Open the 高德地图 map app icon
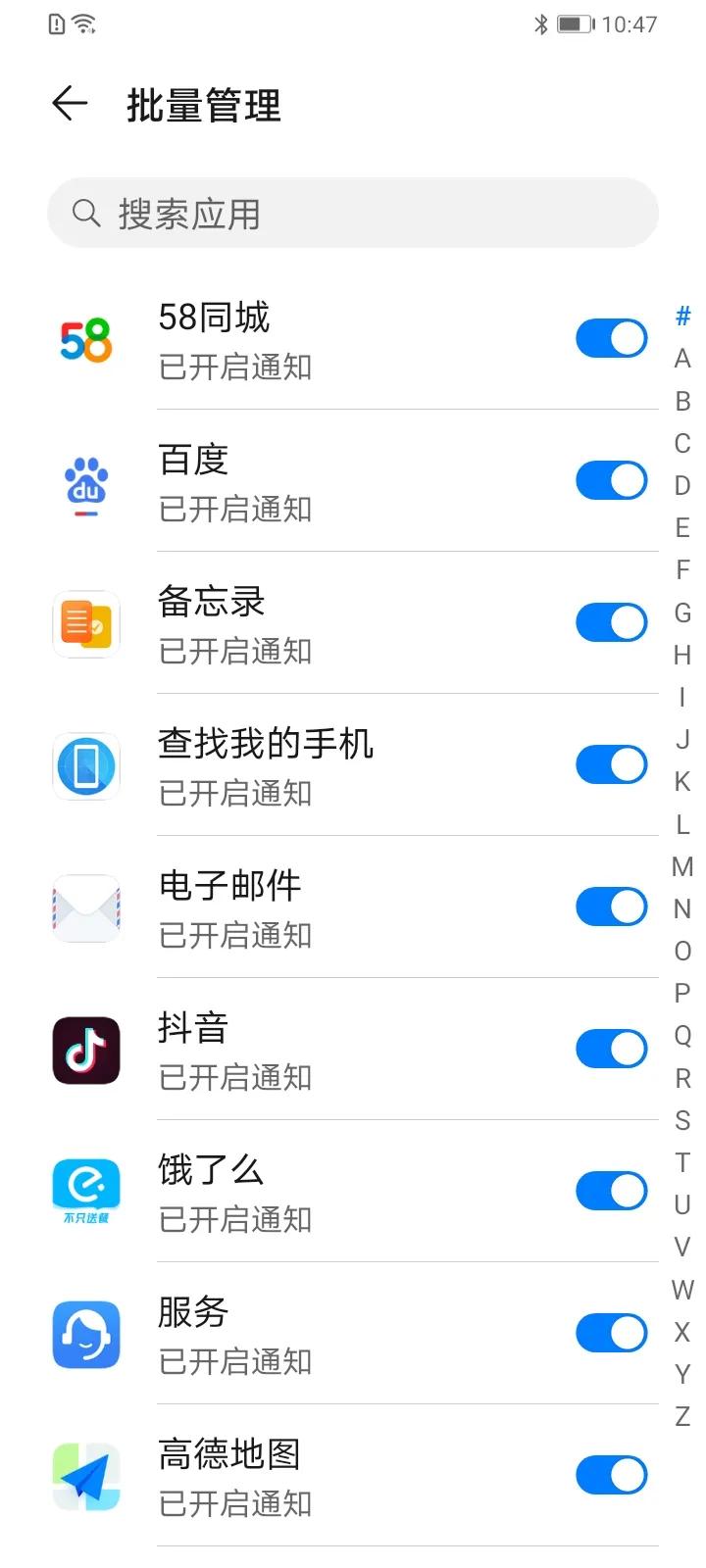The width and height of the screenshot is (706, 1568). coord(85,1476)
